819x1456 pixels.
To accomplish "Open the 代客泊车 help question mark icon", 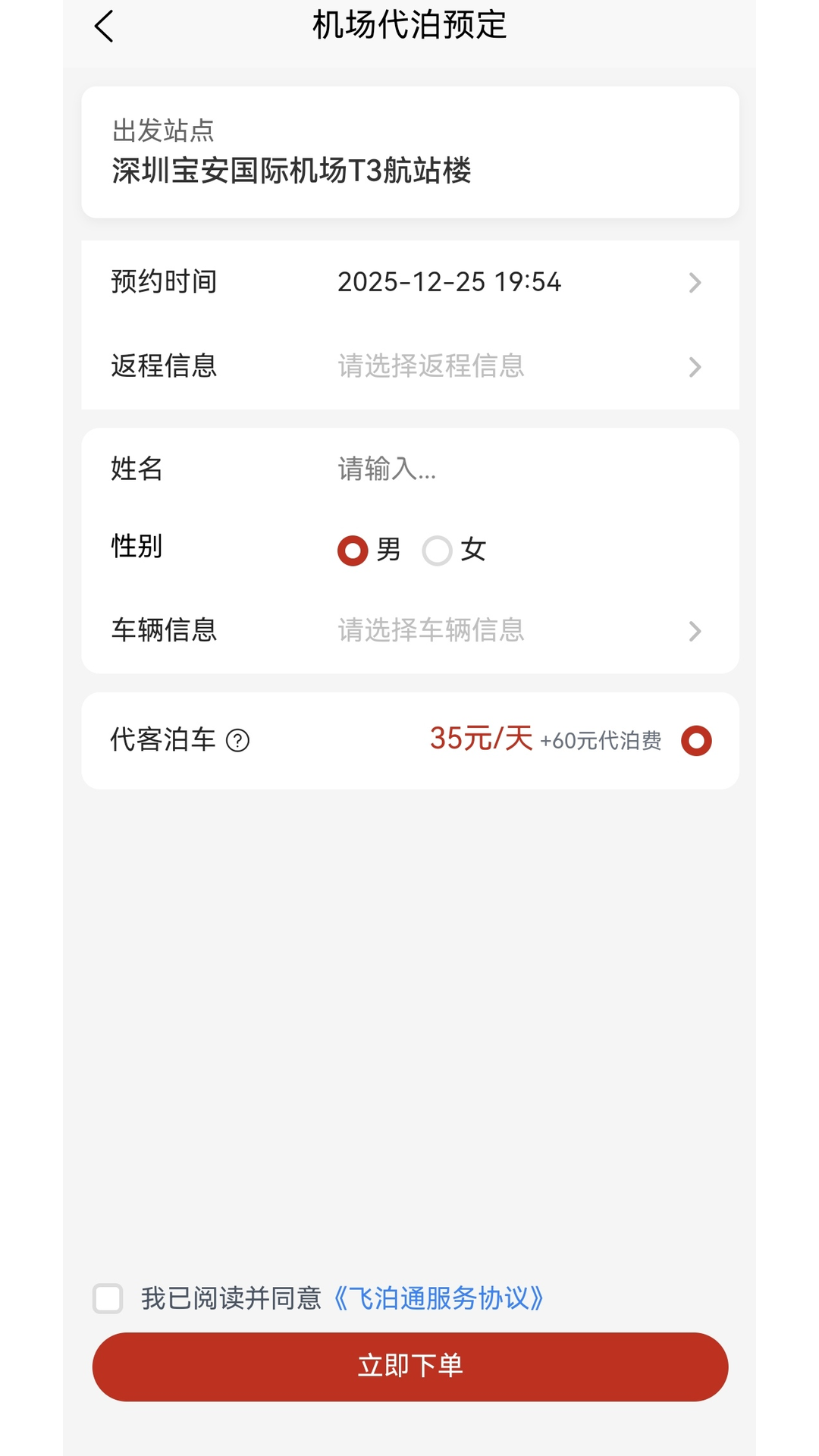I will 239,741.
